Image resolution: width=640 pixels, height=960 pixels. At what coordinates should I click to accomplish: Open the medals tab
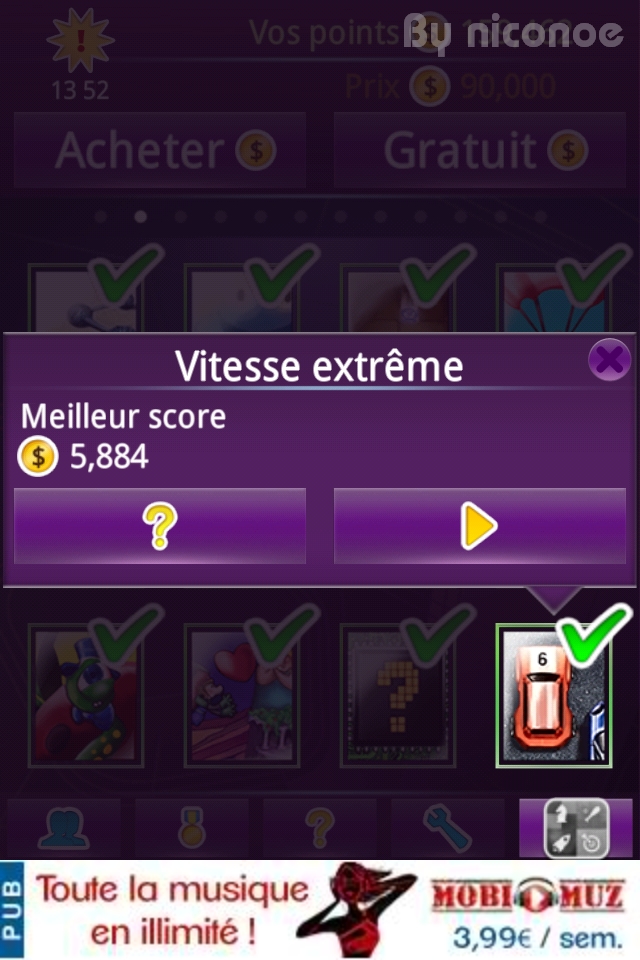191,828
